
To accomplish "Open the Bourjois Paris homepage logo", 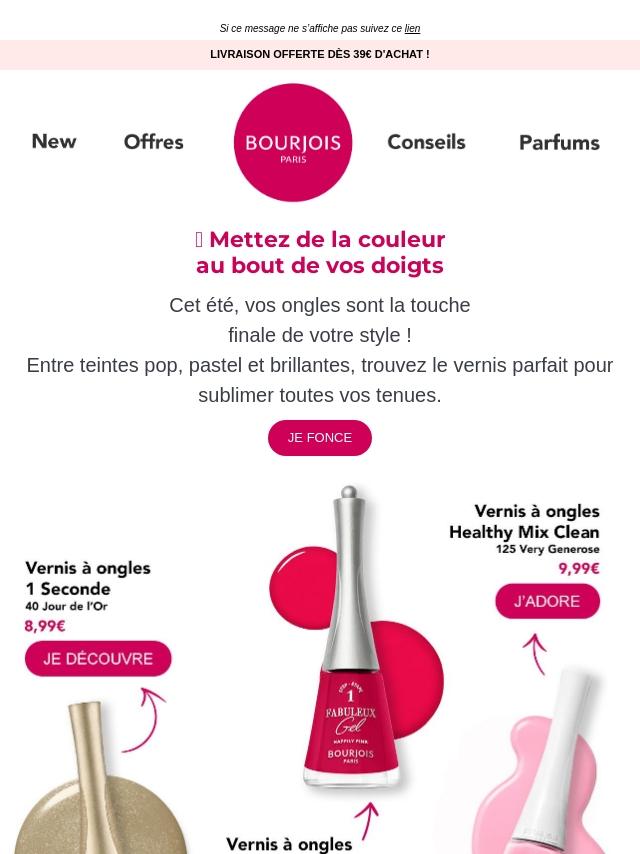I will point(293,143).
